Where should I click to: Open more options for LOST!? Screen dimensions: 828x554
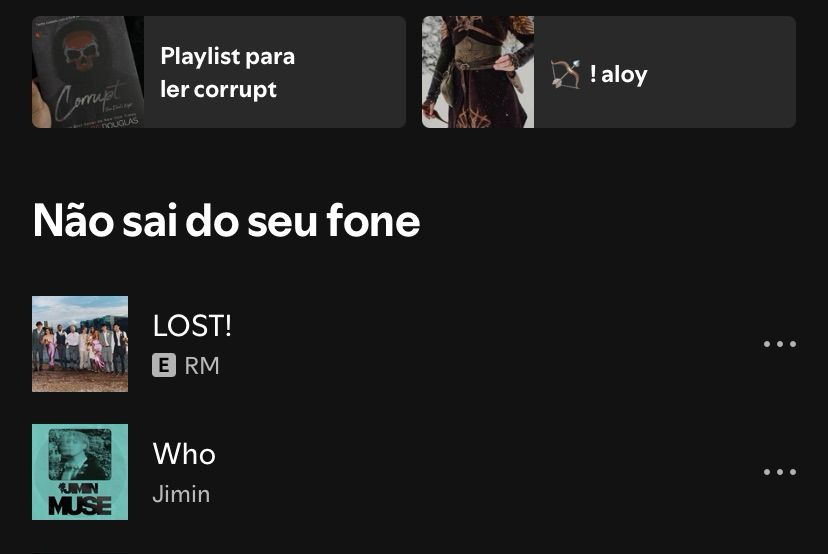coord(779,344)
